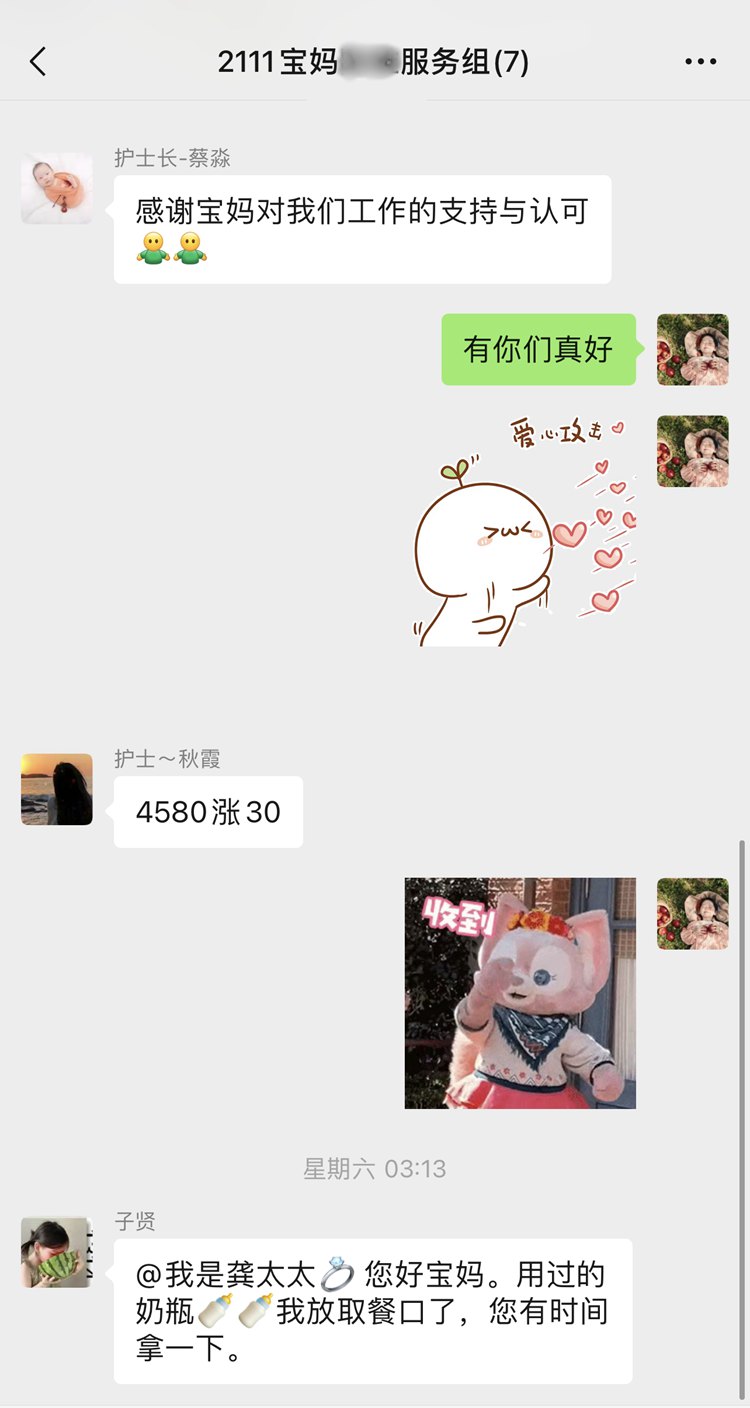The width and height of the screenshot is (750, 1408).
Task: View the 爱心攻击 sticker
Action: point(524,531)
